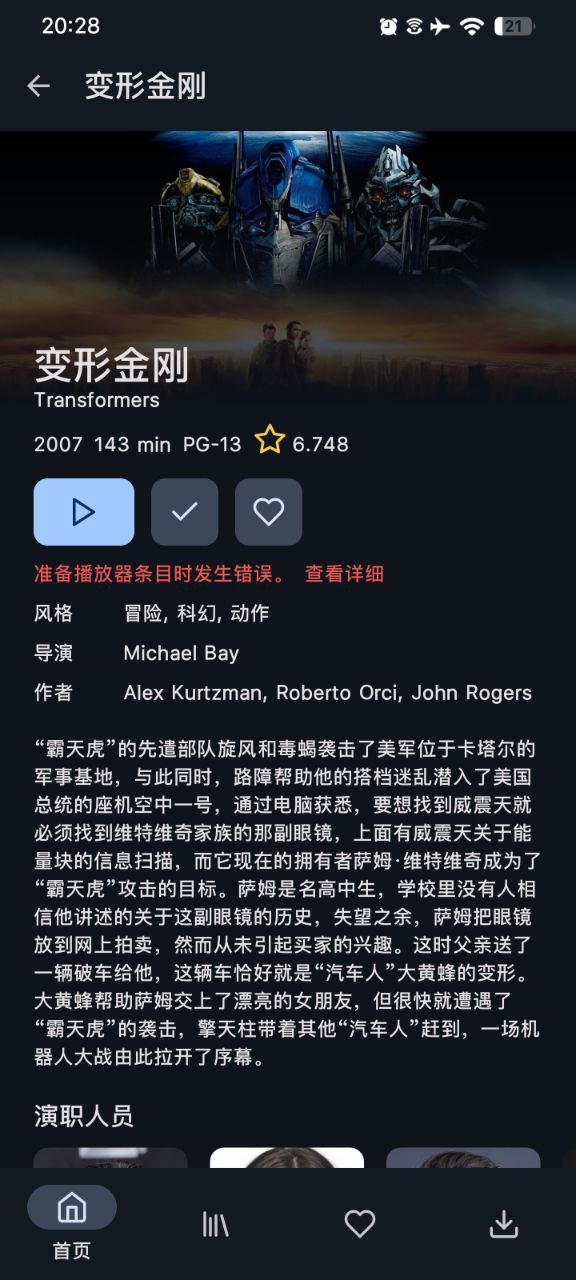Mark the movie as watched

[x=184, y=512]
